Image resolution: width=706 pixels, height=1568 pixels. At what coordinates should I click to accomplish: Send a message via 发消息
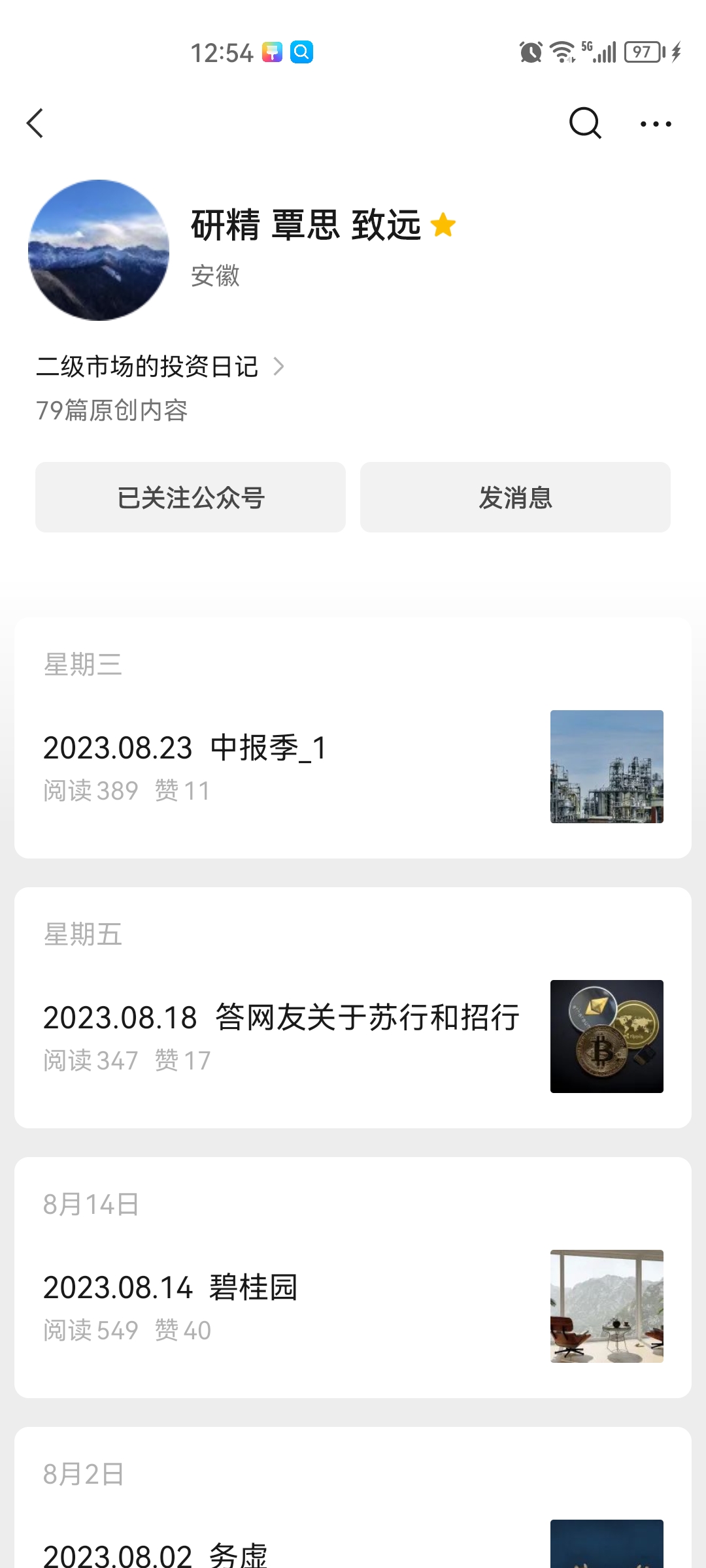pos(515,497)
